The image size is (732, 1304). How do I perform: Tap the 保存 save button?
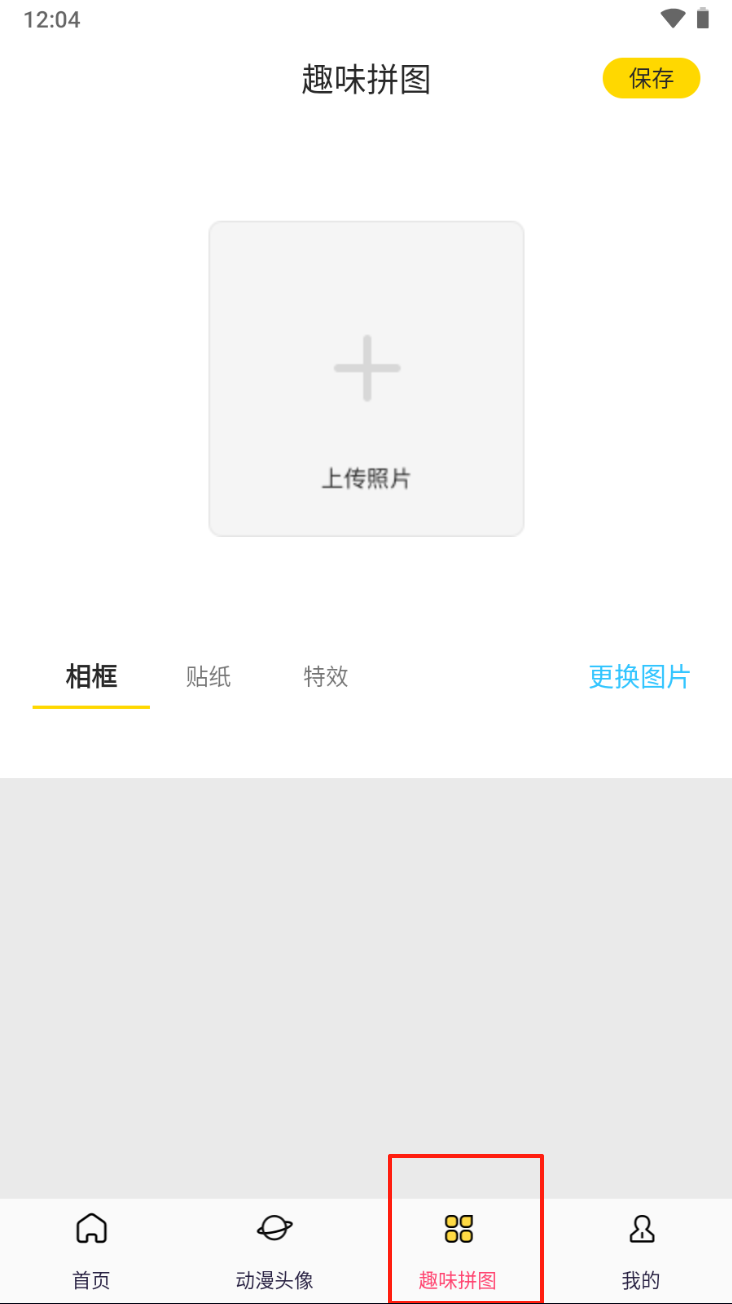pyautogui.click(x=651, y=78)
